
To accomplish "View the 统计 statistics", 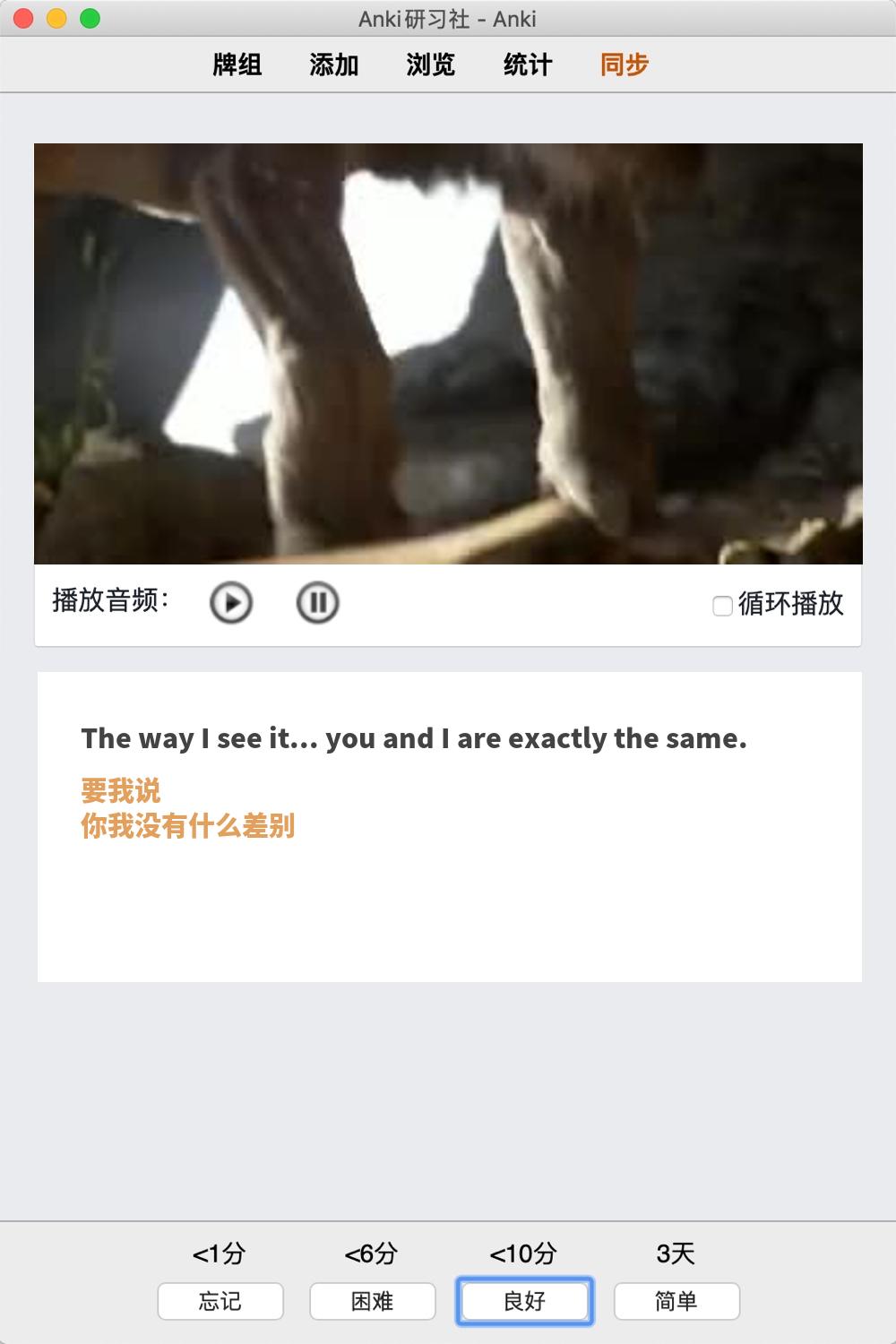I will coord(528,65).
